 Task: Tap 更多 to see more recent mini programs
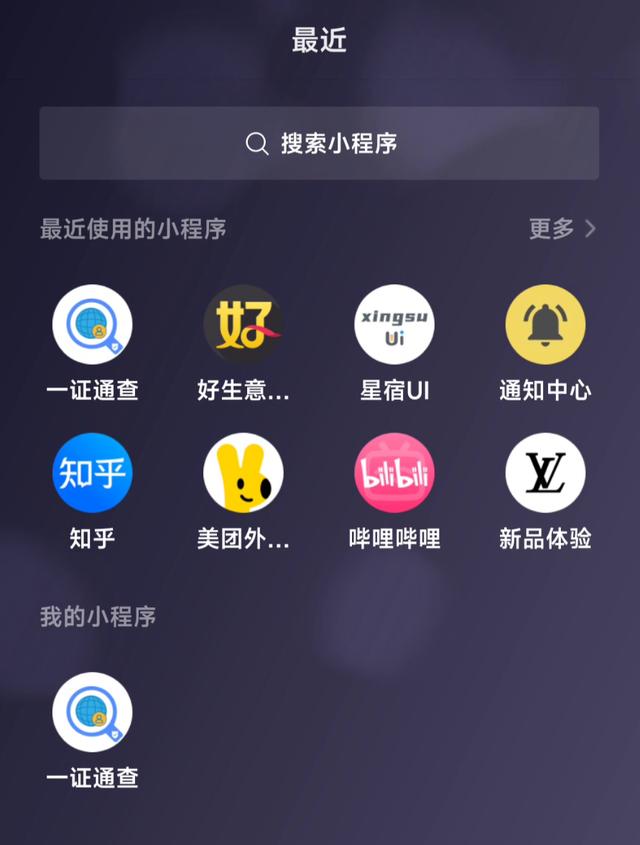coord(561,229)
